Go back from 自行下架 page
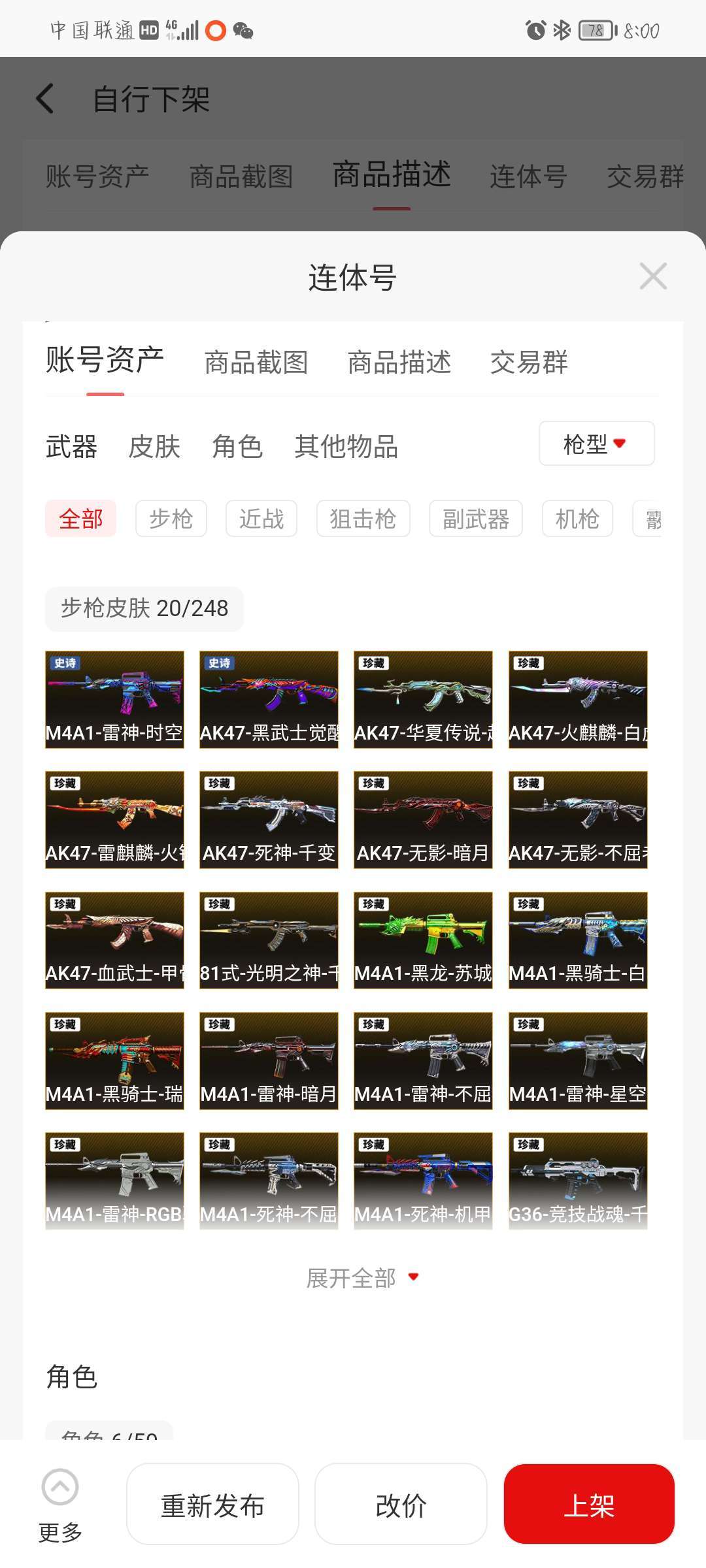This screenshot has height=1568, width=706. [45, 99]
